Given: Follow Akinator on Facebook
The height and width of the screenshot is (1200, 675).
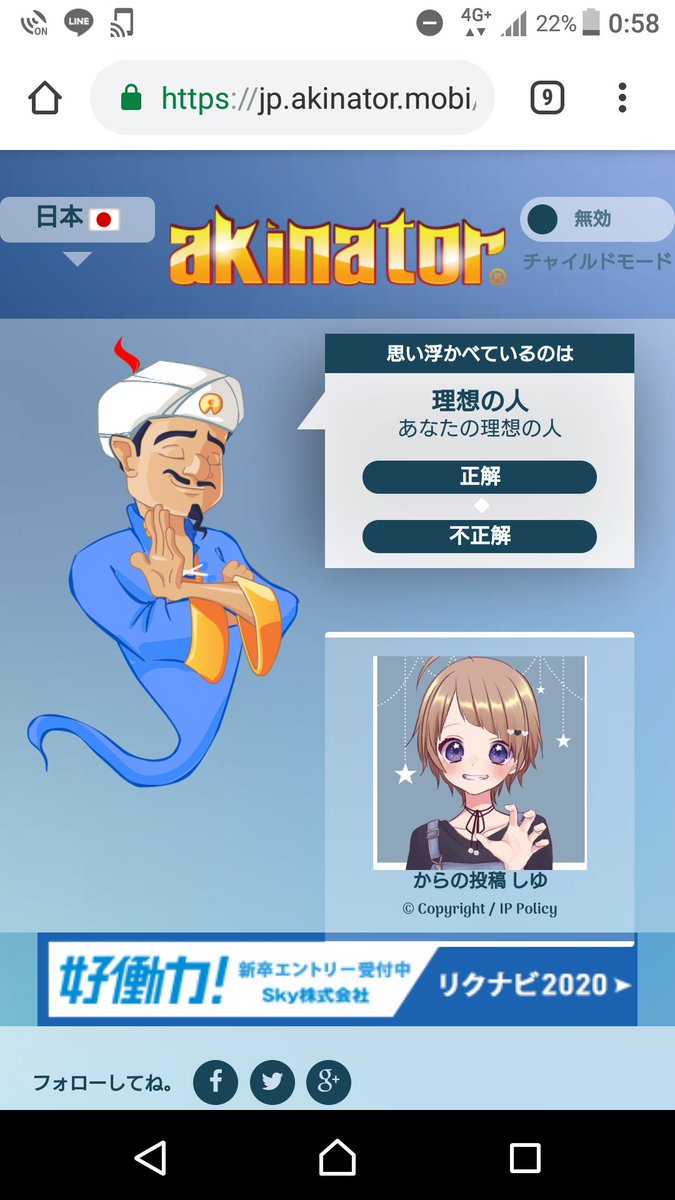Looking at the screenshot, I should point(215,1082).
